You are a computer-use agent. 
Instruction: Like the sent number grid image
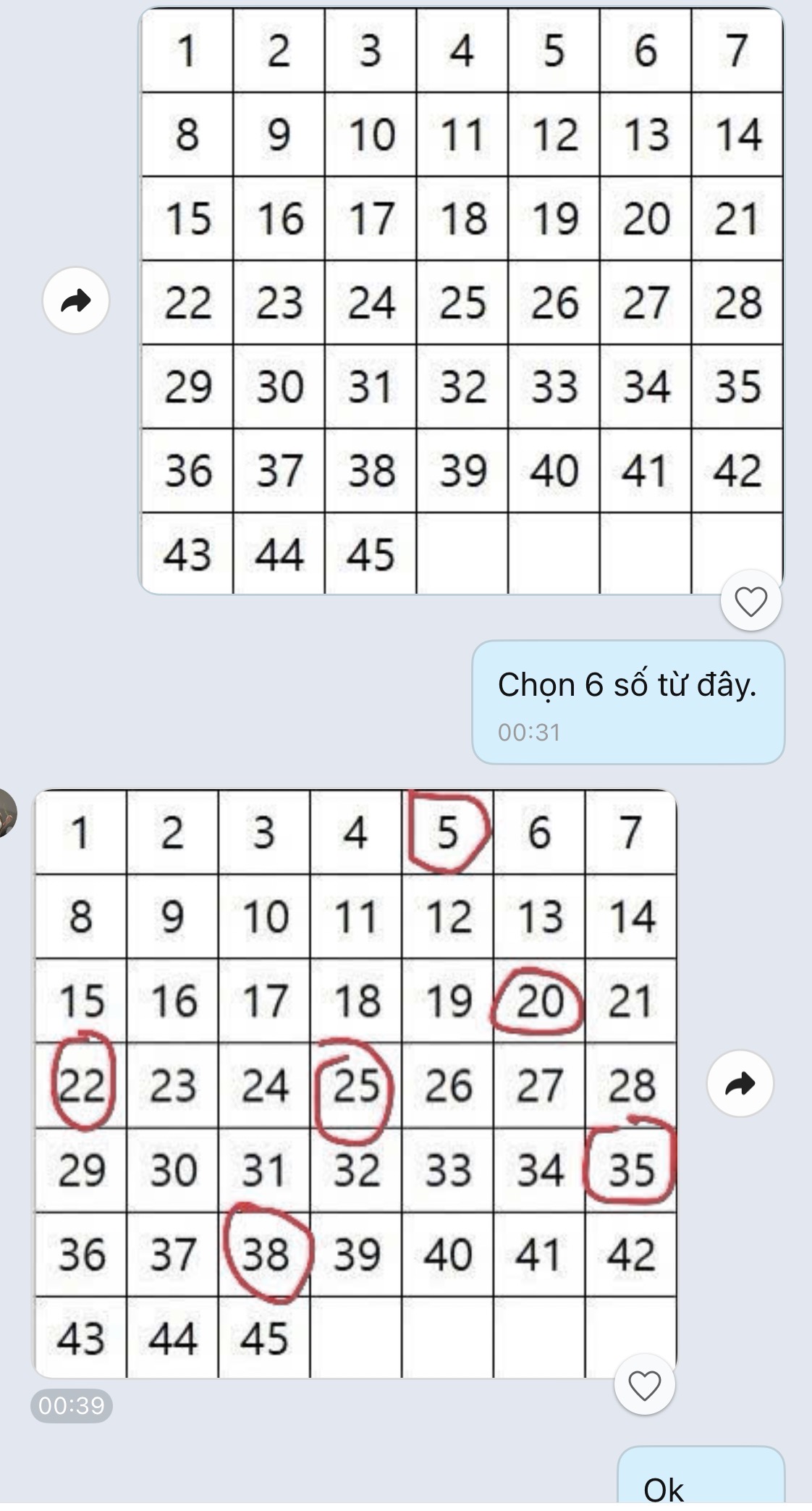[750, 601]
